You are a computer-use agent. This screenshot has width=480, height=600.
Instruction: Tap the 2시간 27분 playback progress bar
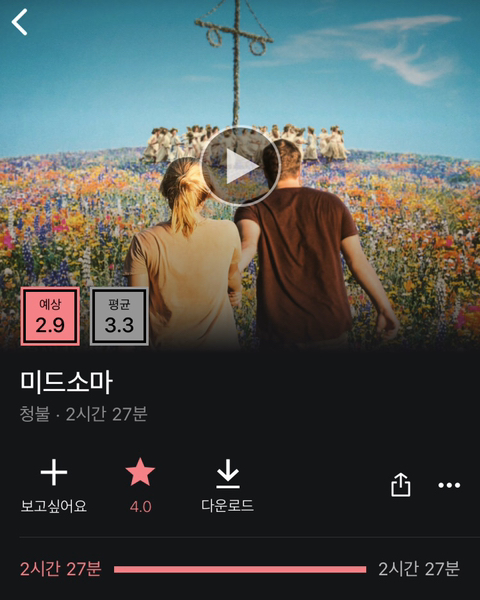[x=240, y=569]
